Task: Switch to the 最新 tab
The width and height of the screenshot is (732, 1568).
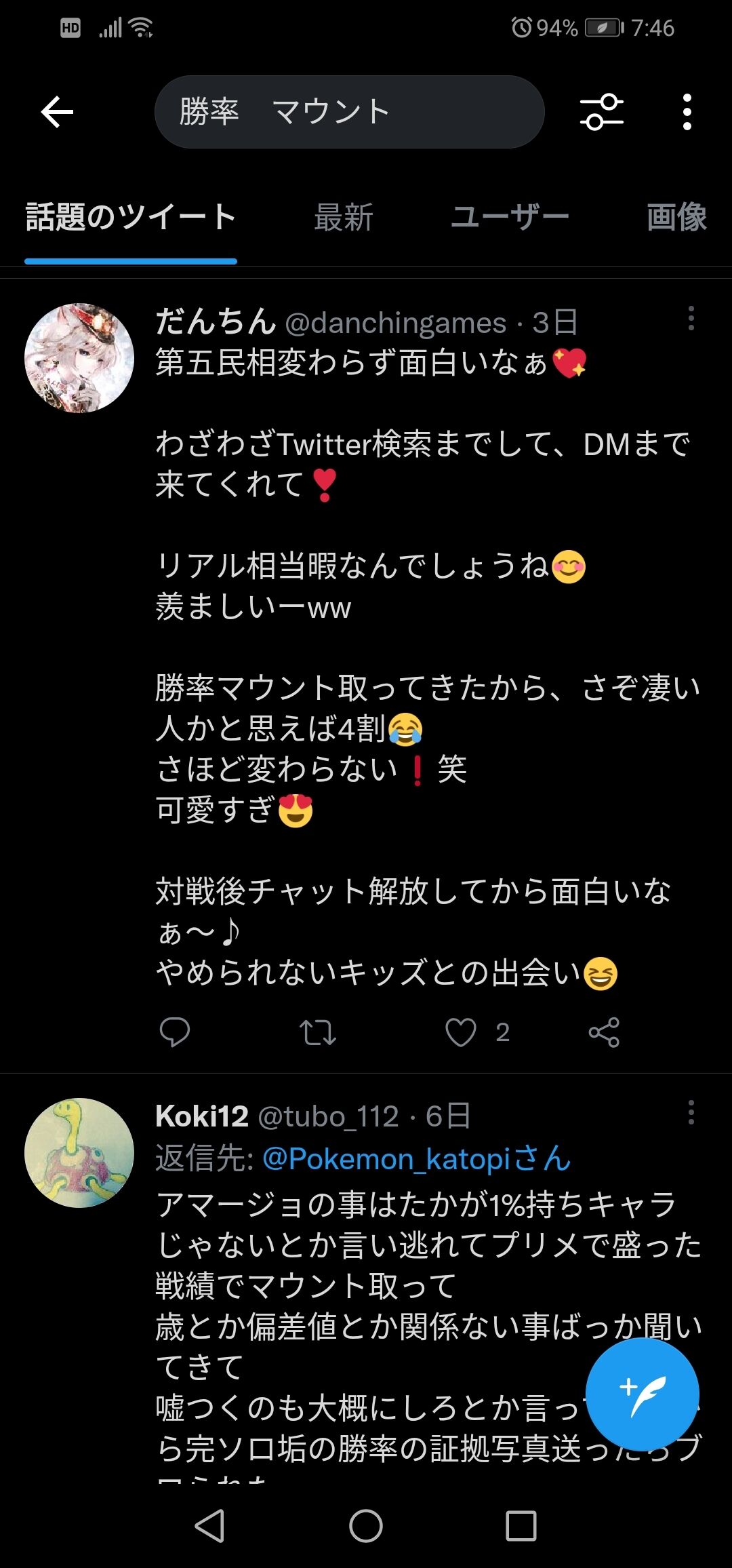Action: tap(344, 218)
